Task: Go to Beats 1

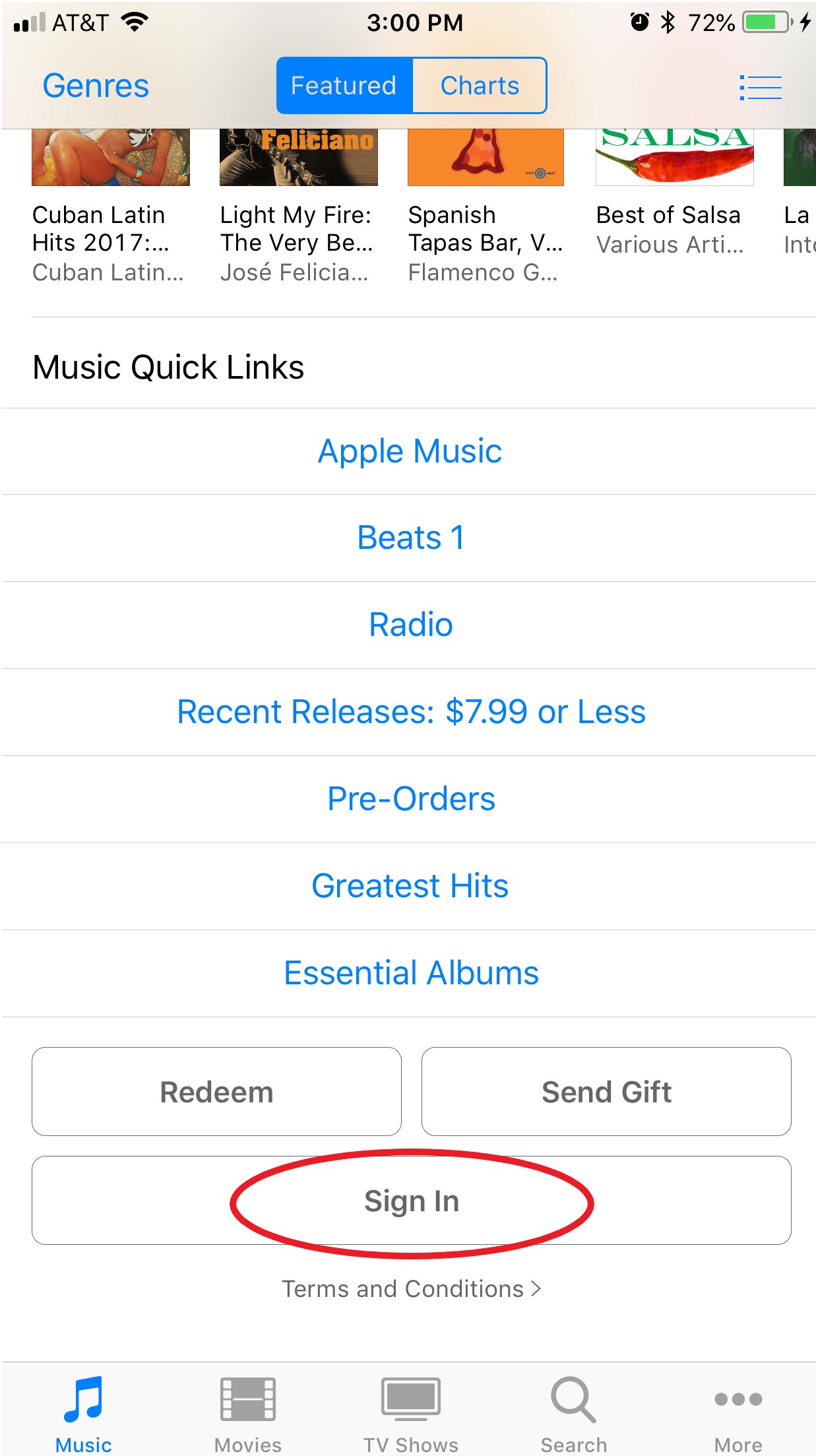Action: tap(409, 538)
